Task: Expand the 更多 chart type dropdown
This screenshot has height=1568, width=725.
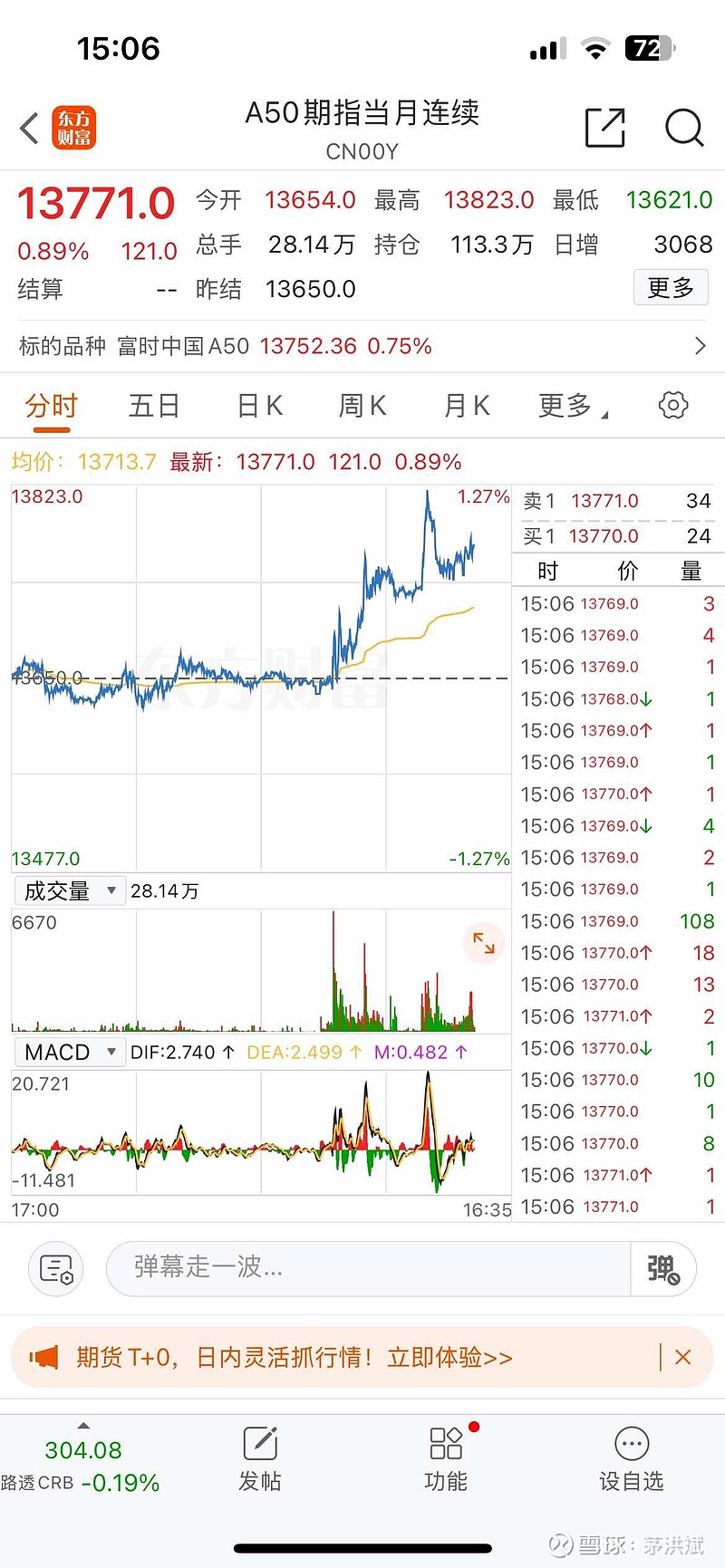Action: point(569,405)
